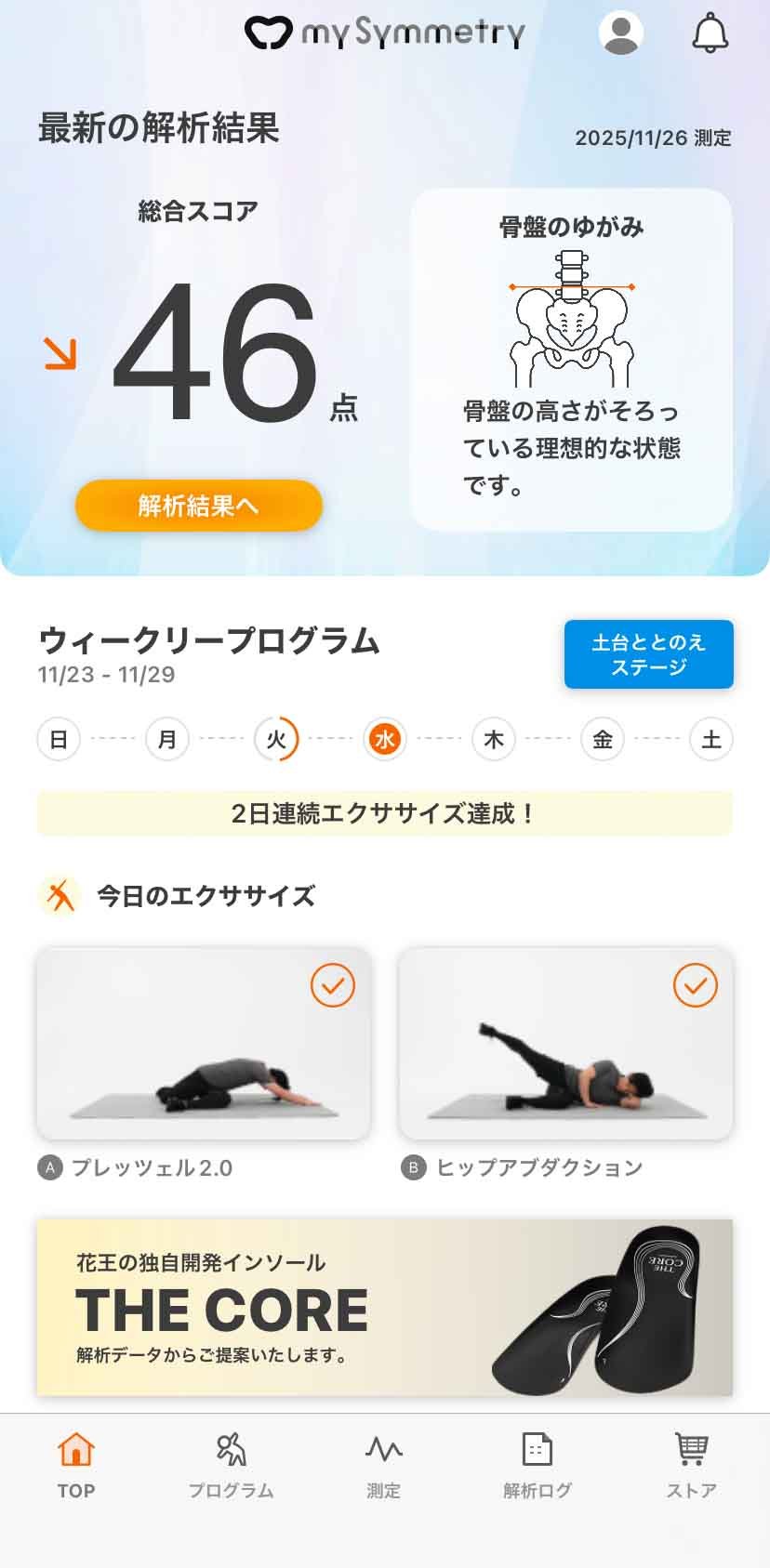Tap the 解析結果へ button
Viewport: 770px width, 1568px height.
(x=198, y=506)
